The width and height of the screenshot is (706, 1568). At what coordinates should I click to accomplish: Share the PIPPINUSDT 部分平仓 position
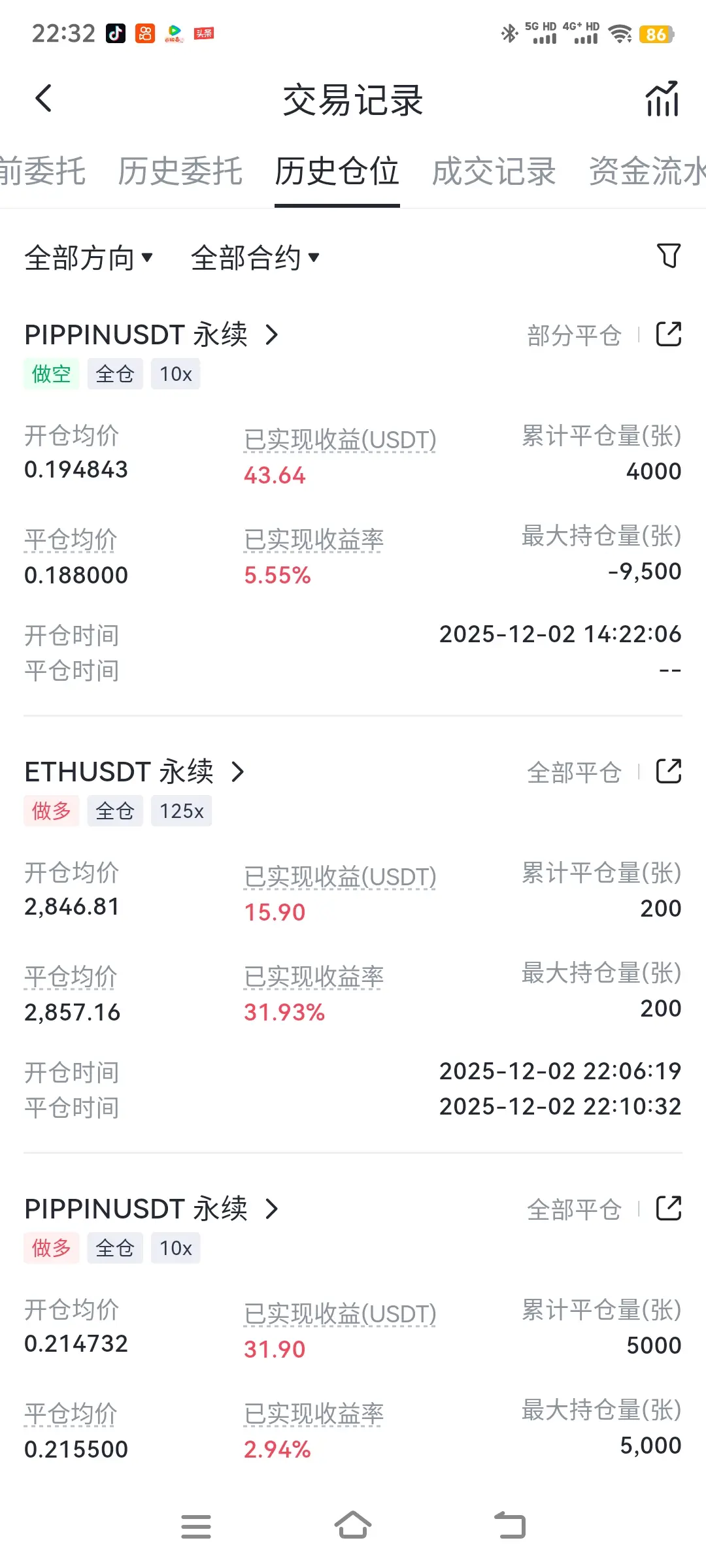click(x=668, y=335)
